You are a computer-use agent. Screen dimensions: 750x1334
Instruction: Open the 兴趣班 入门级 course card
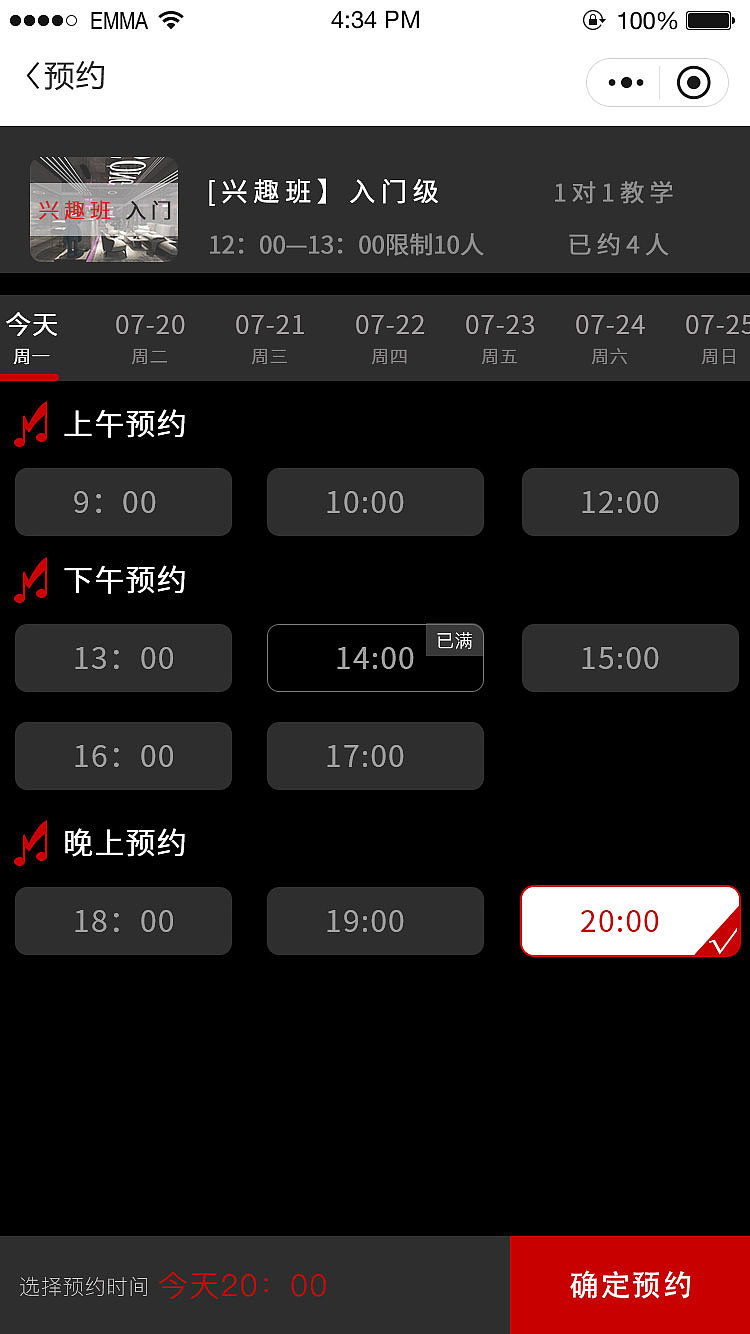tap(374, 210)
